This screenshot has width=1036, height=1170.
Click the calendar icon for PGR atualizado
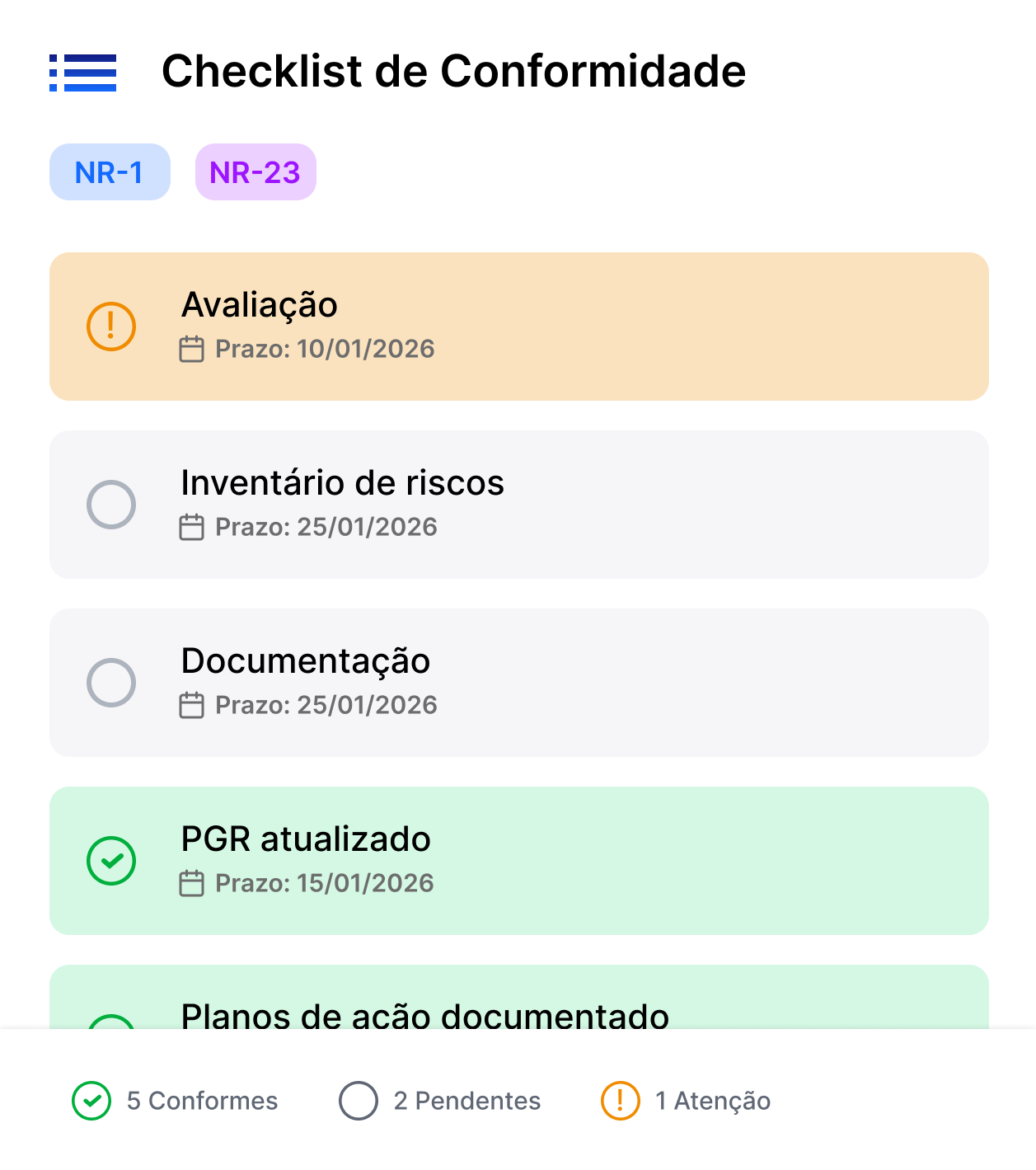coord(193,882)
